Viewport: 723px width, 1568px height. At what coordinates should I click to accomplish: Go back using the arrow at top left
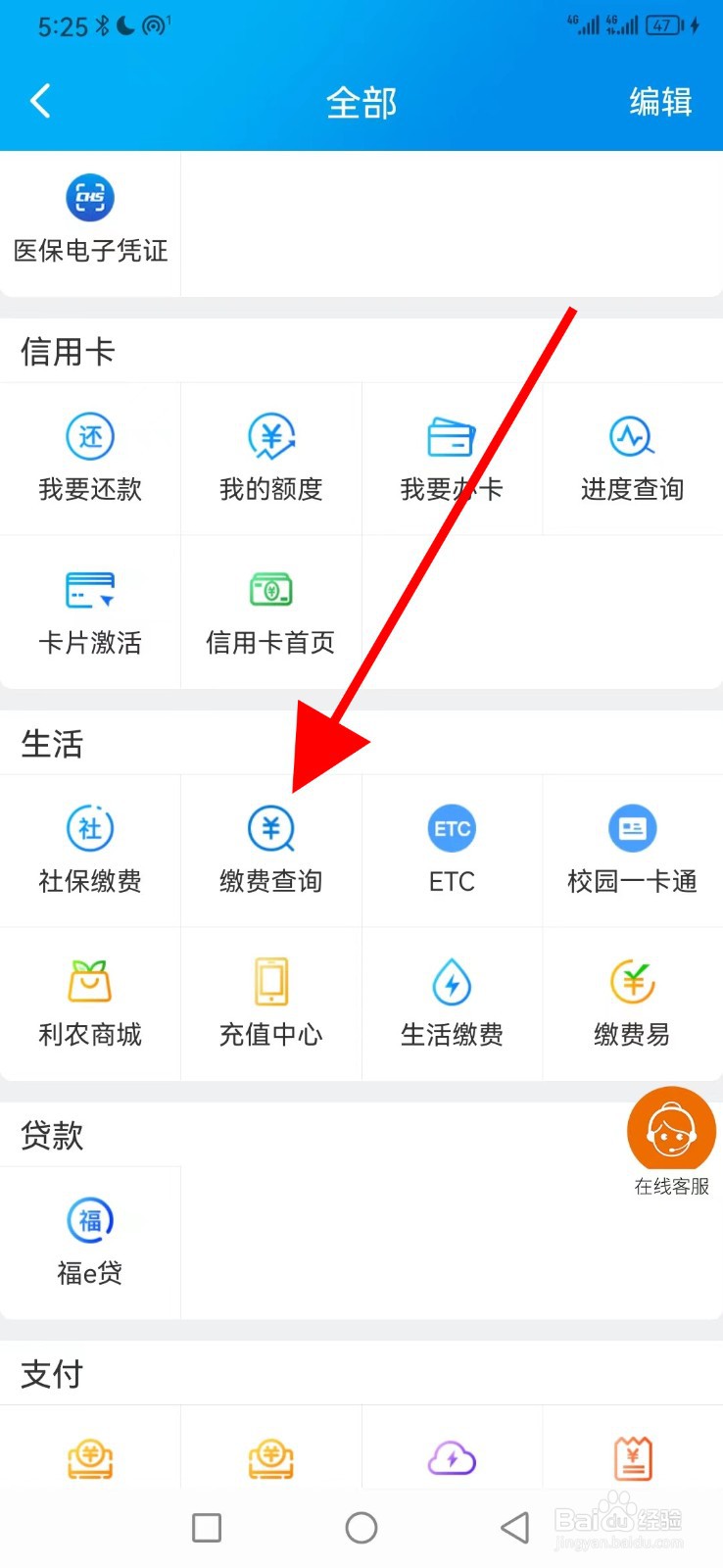pos(41,101)
